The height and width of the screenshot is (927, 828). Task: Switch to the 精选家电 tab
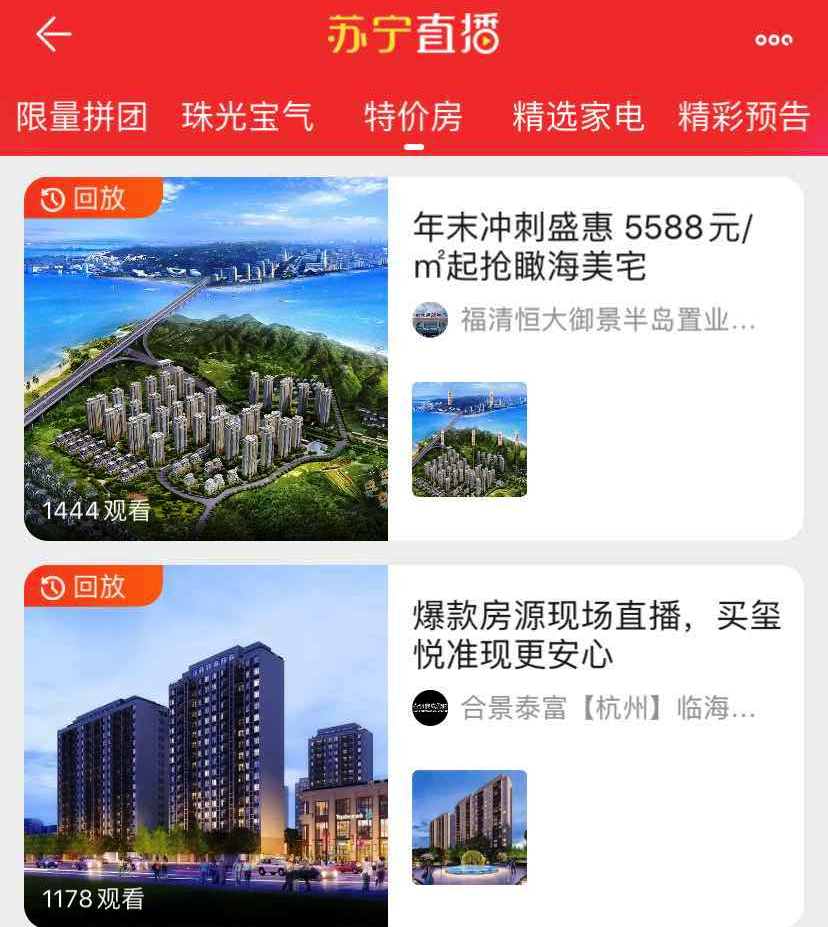coord(578,117)
